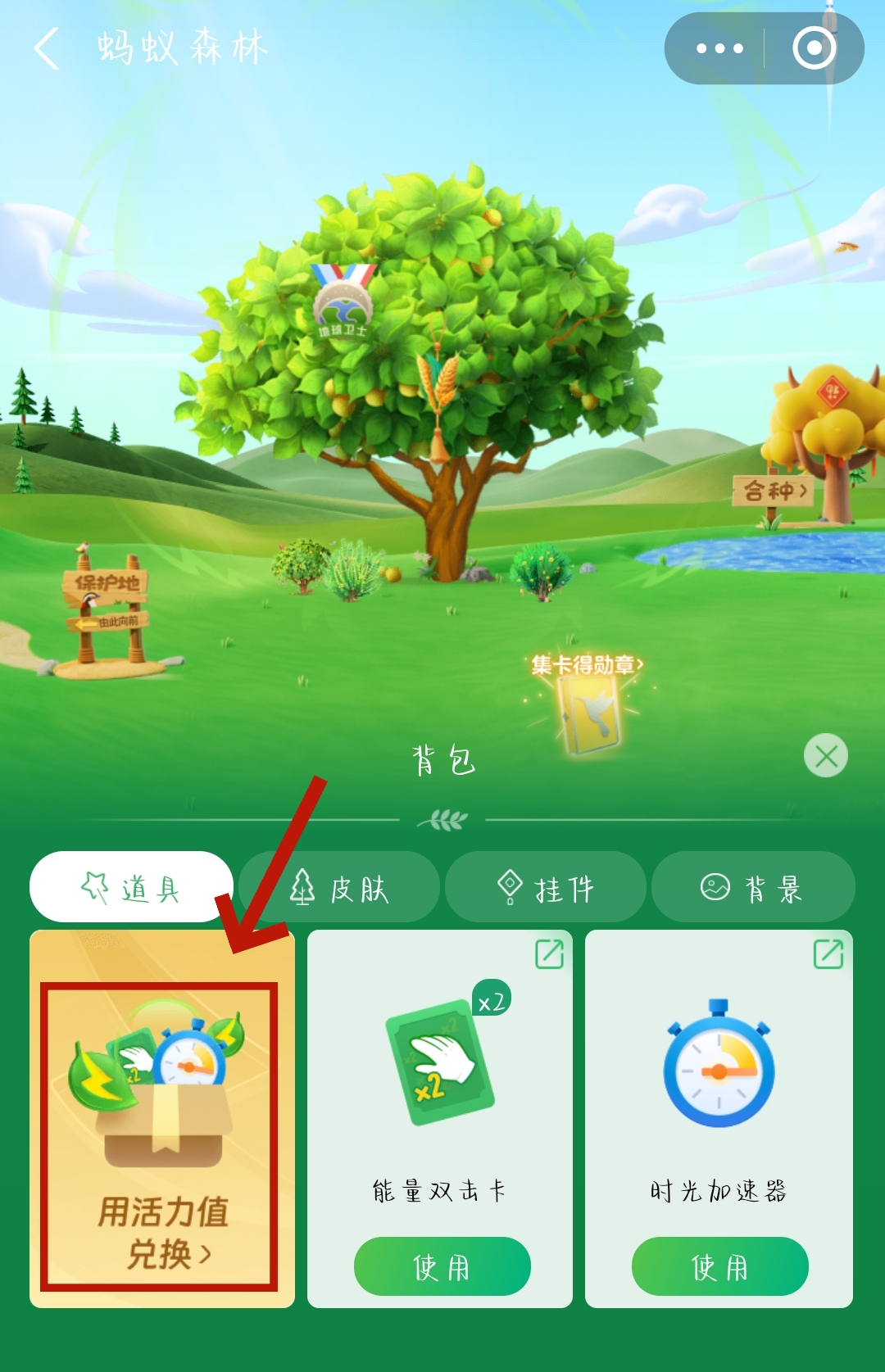This screenshot has height=1372, width=885.
Task: Use the 时光加速器
Action: point(719,1266)
